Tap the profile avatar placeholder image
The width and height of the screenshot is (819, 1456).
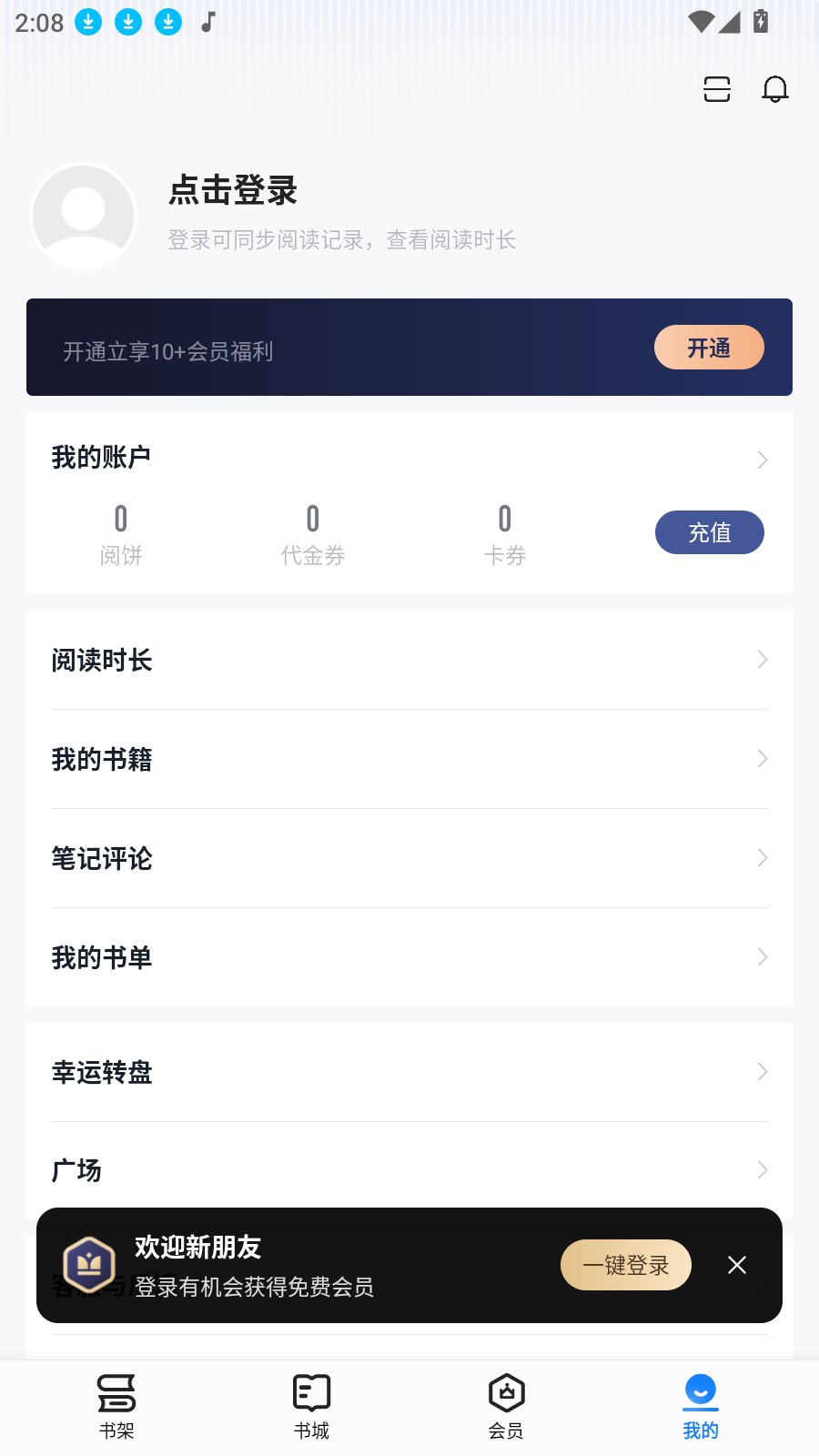click(82, 217)
